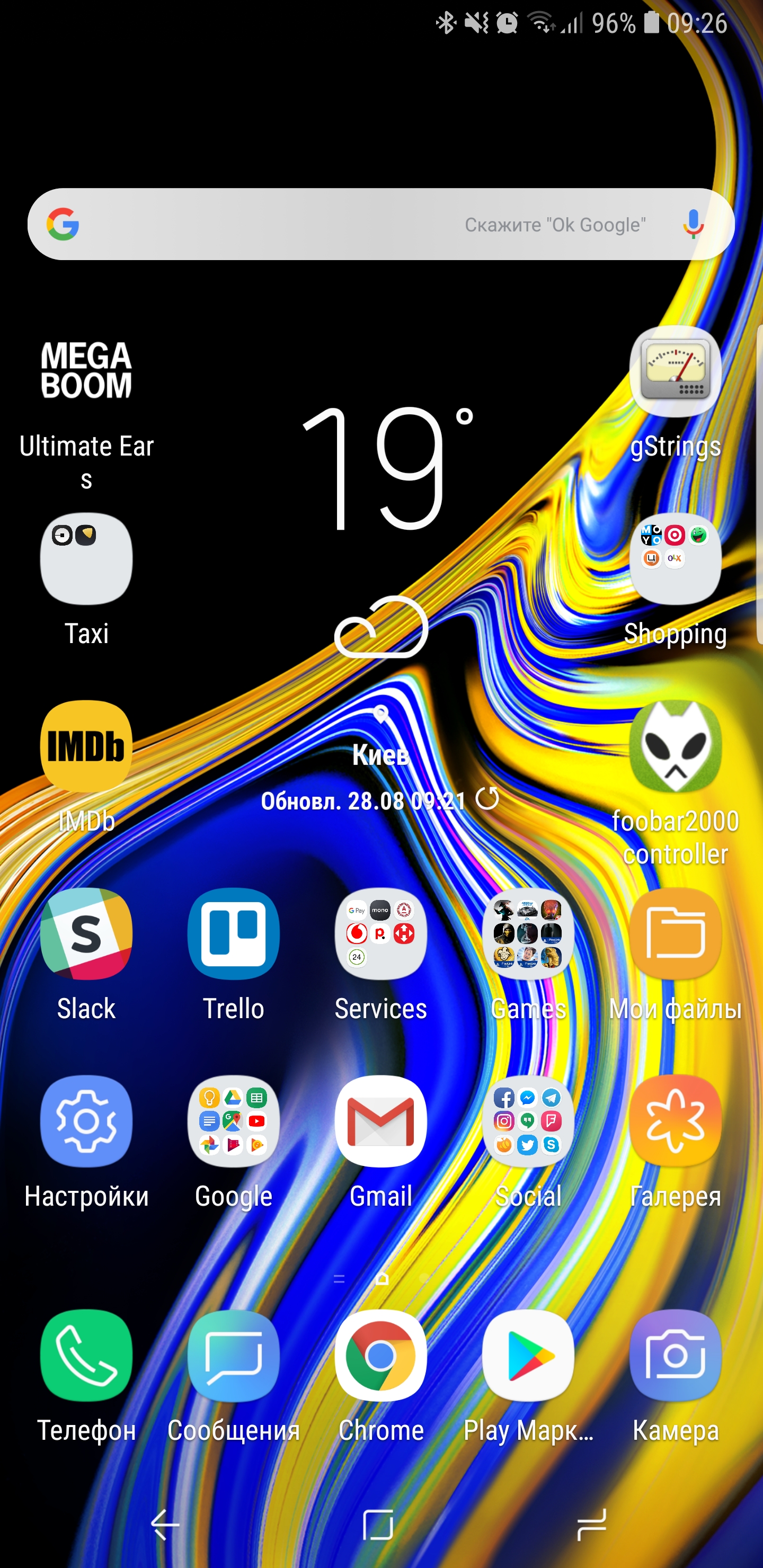Start voice search with the microphone
This screenshot has height=1568, width=763.
pyautogui.click(x=693, y=224)
